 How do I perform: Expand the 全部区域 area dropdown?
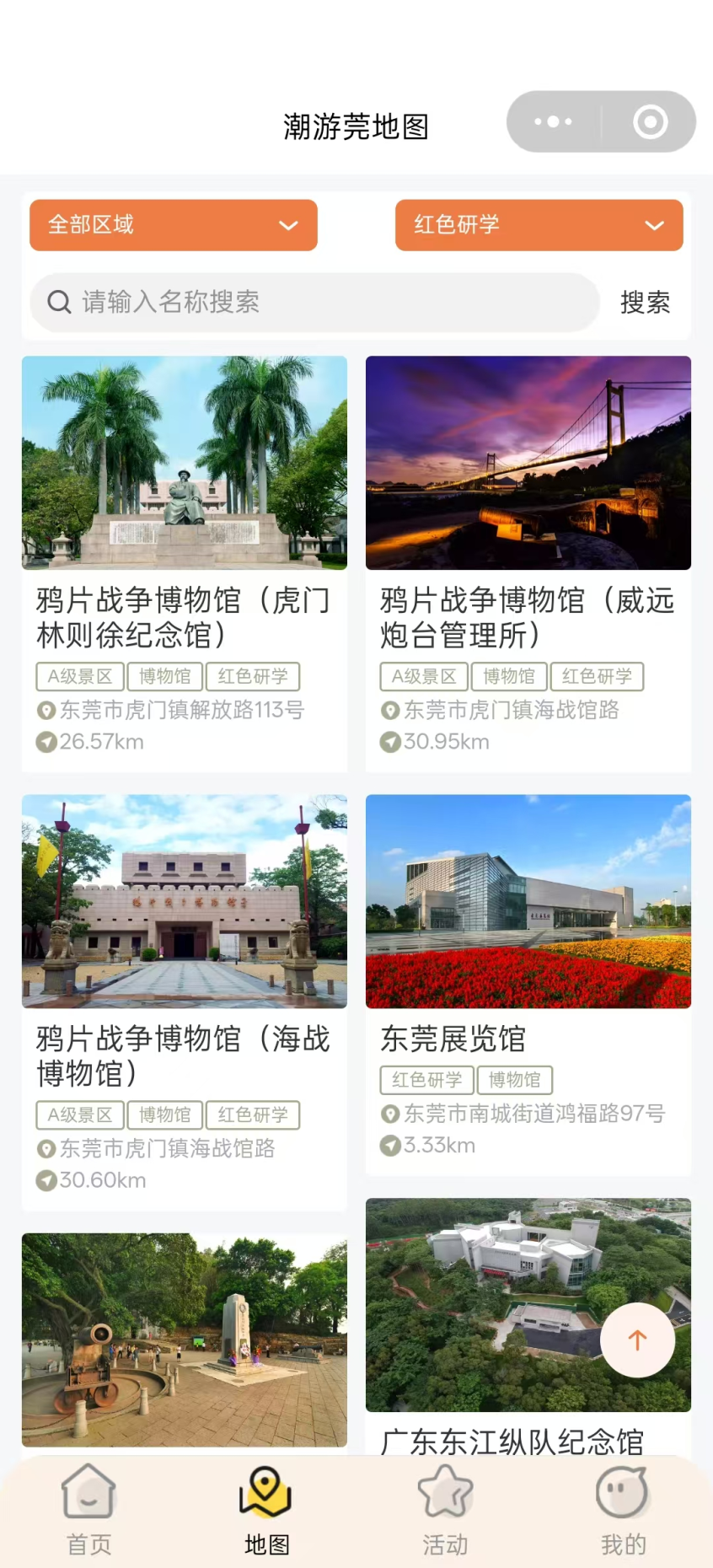click(174, 225)
